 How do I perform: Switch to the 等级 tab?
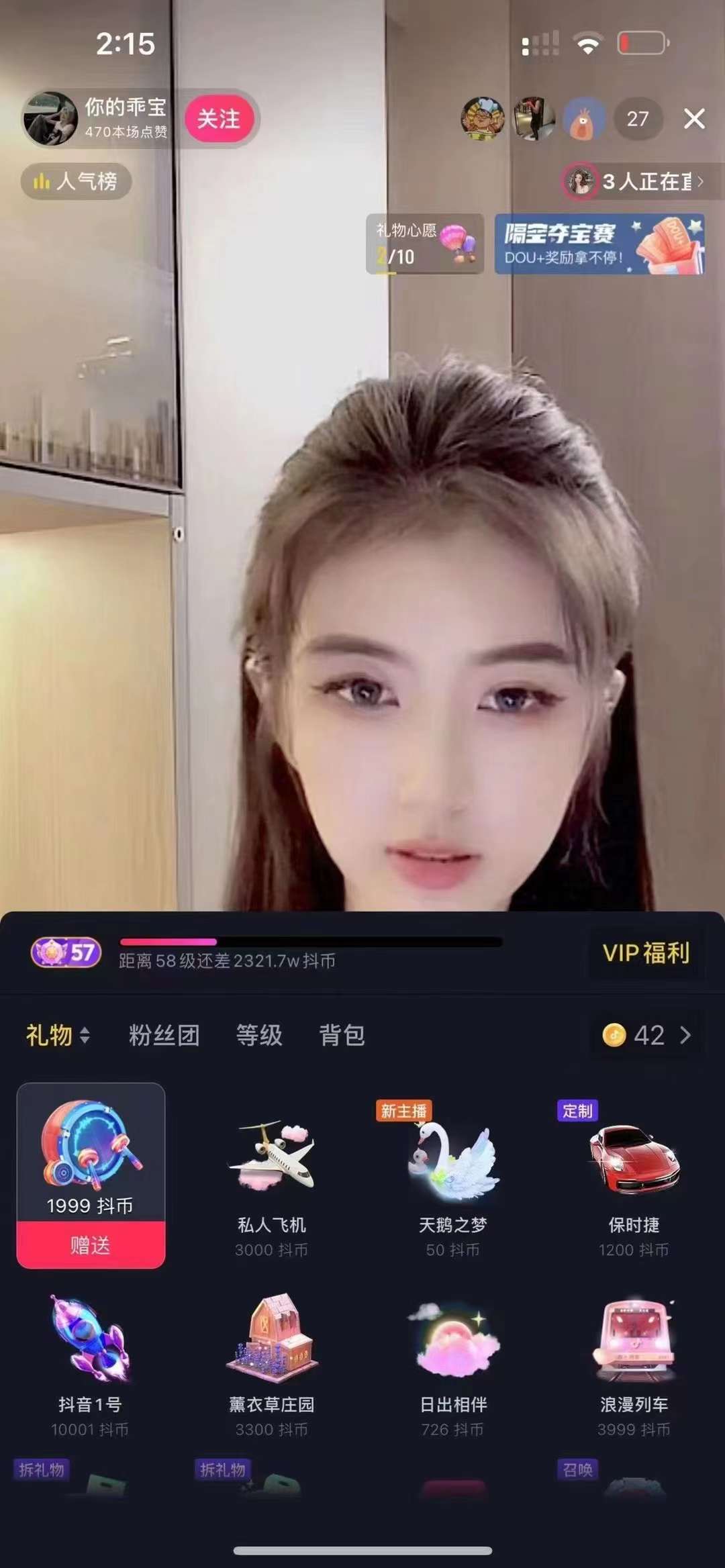tap(259, 1035)
